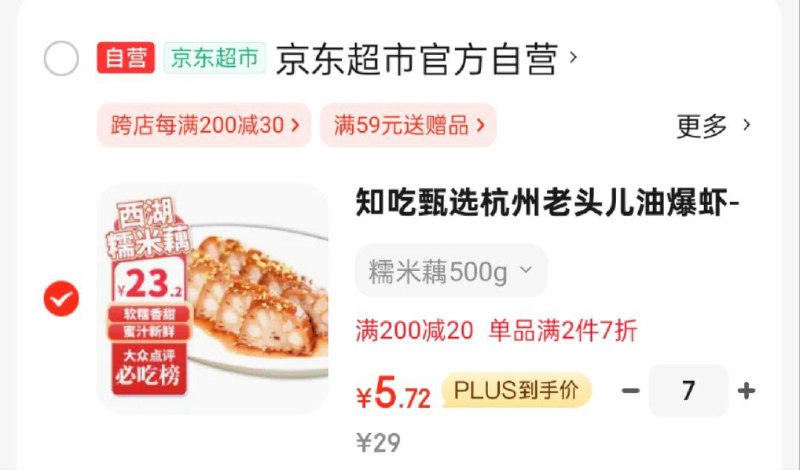Select all items from 京东超市官方自营

(61, 60)
